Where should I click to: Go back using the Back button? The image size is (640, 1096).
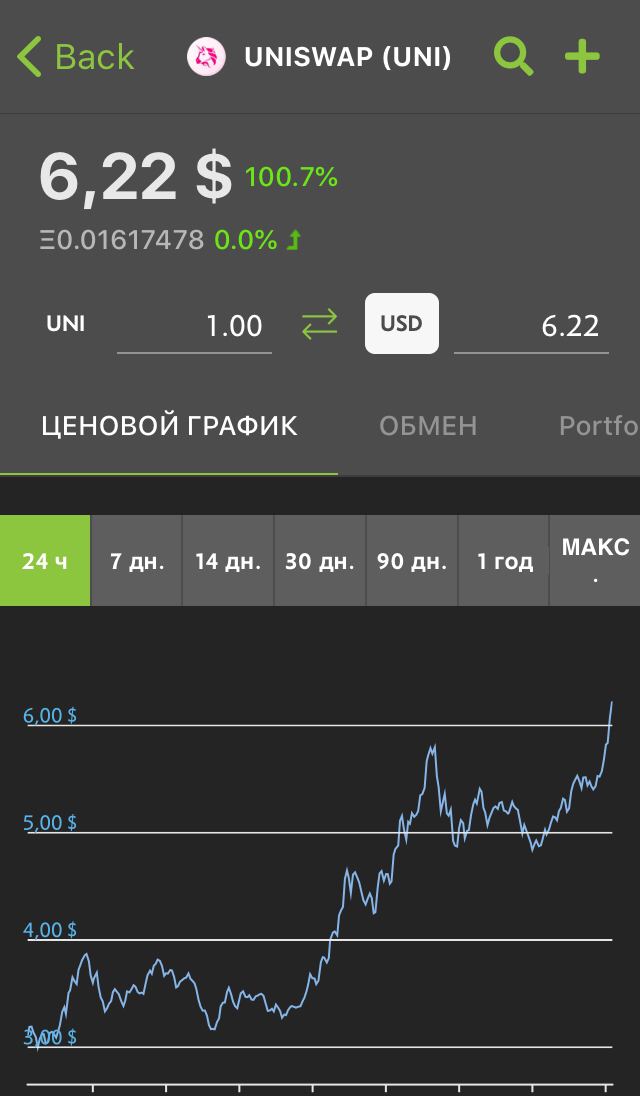[75, 57]
